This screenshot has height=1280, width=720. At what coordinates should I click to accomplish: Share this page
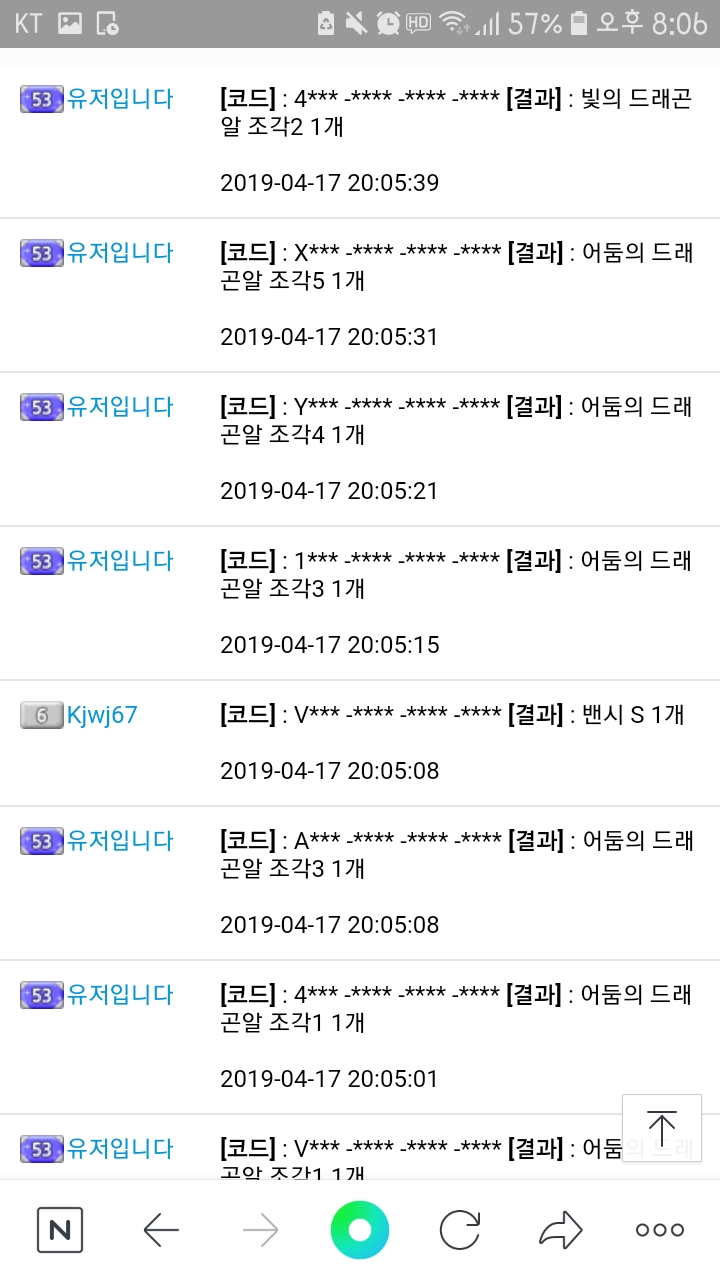pyautogui.click(x=560, y=1230)
